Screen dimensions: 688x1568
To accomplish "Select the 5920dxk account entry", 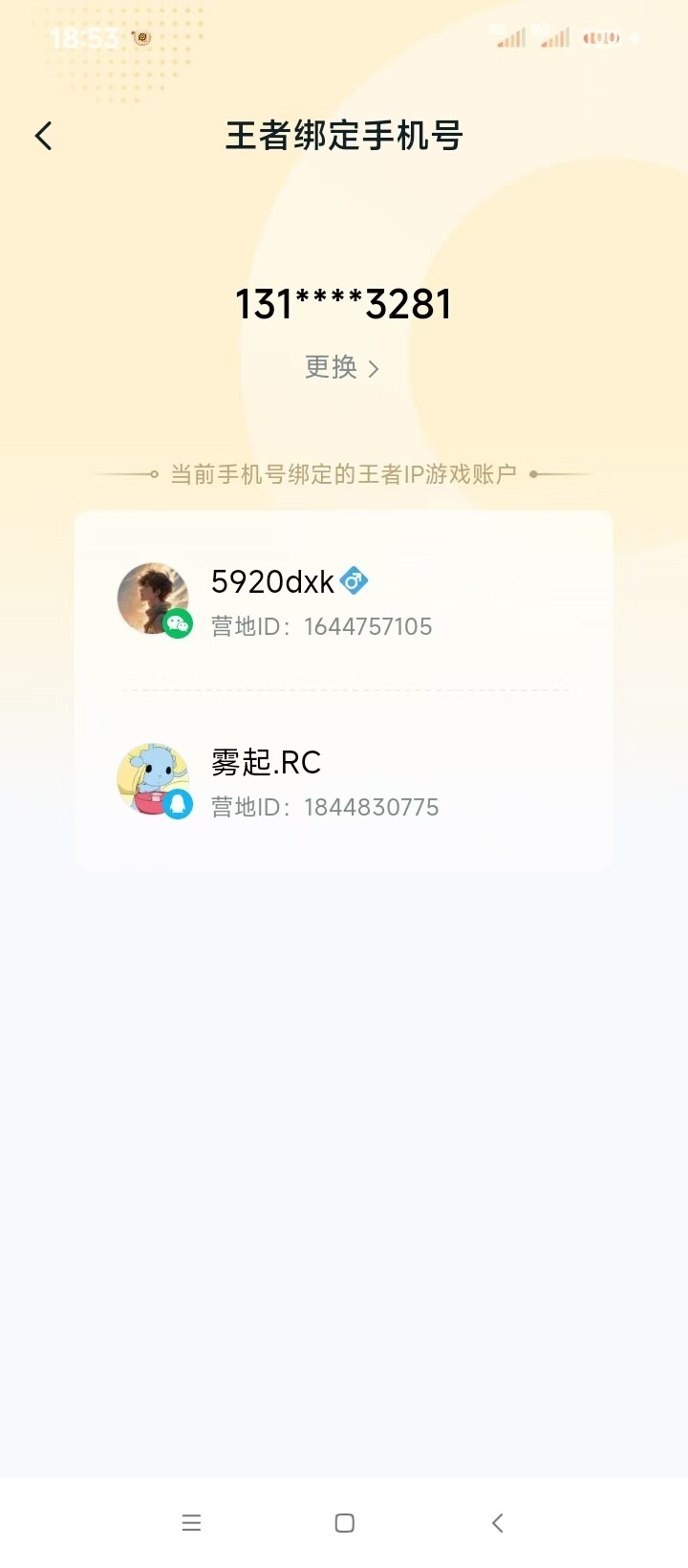I will (344, 598).
